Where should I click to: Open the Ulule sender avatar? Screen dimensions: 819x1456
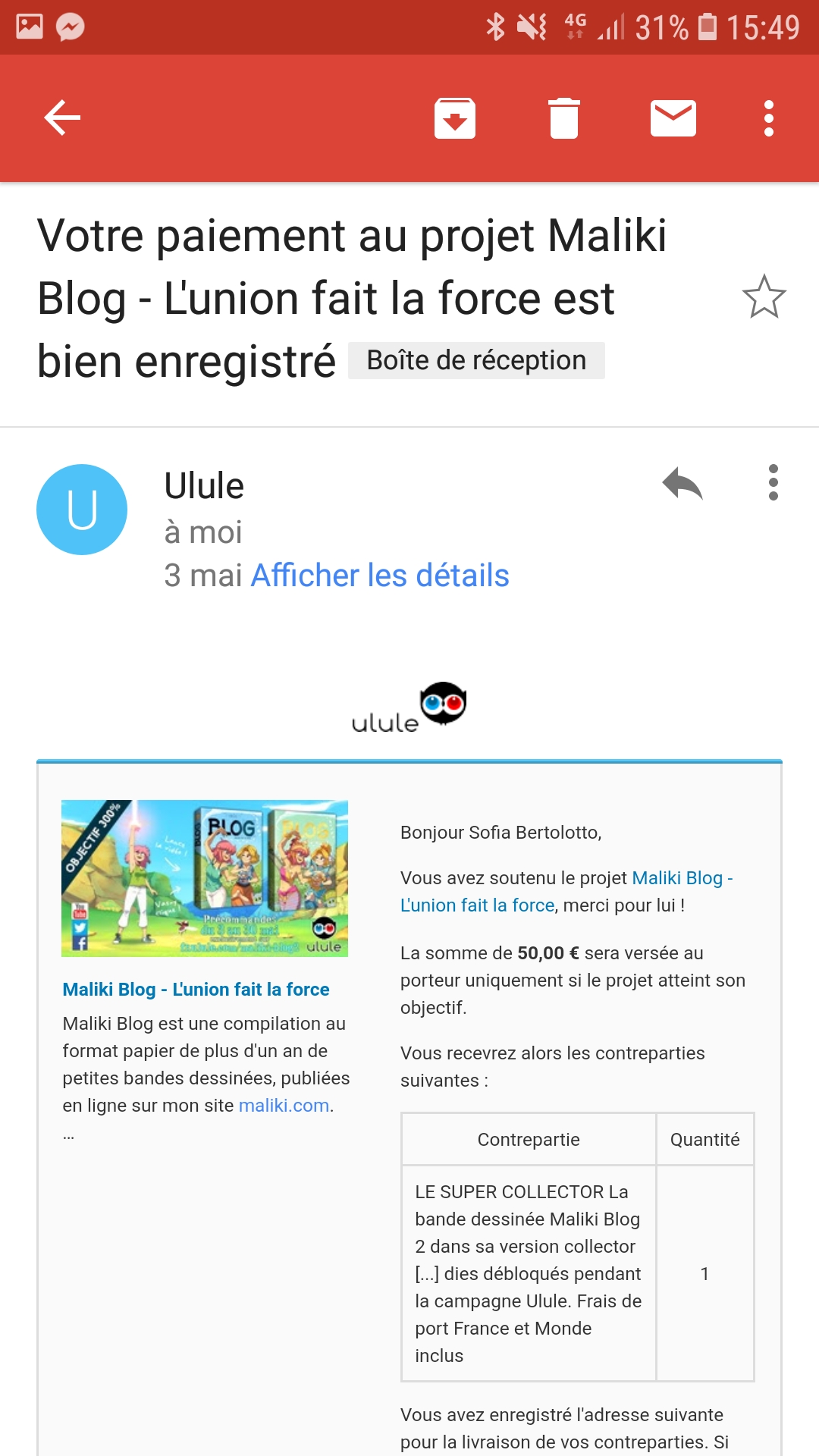click(82, 510)
